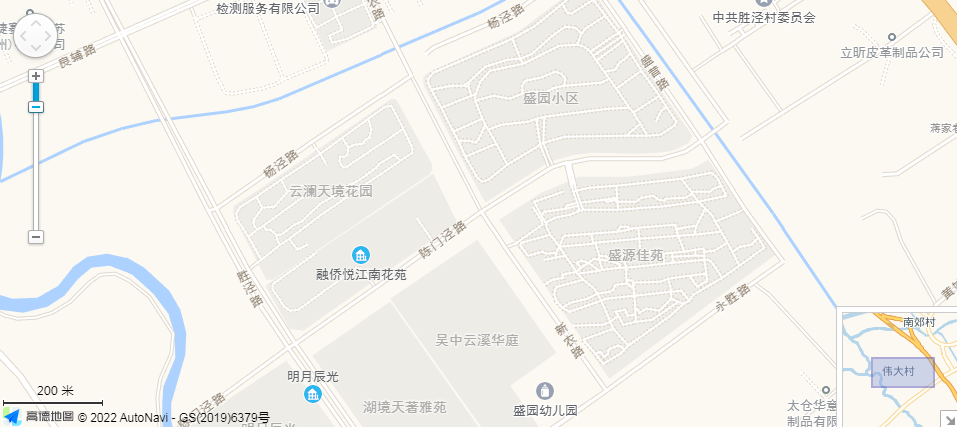Open the 高德地图 logo link
This screenshot has width=957, height=427.
[x=38, y=417]
